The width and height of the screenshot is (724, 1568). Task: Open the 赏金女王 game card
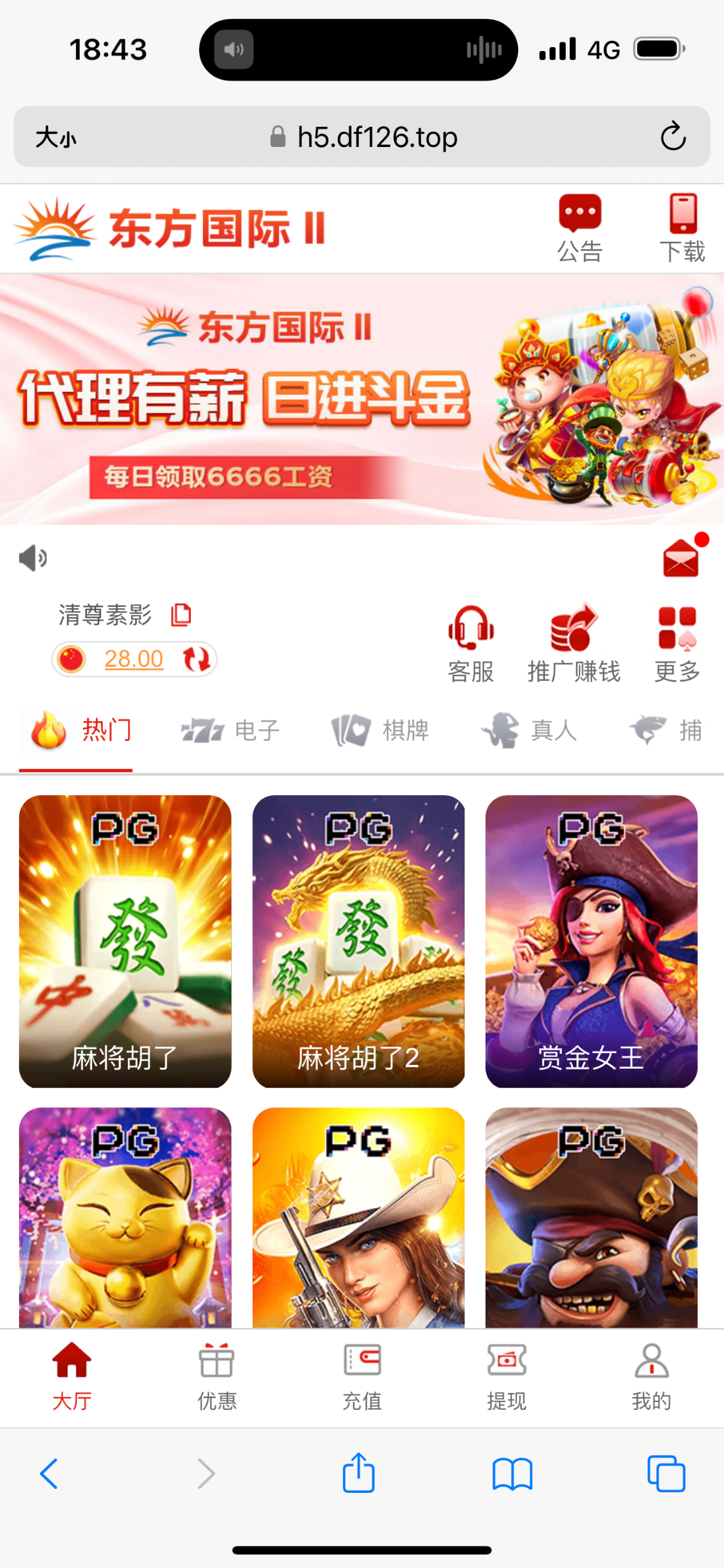591,941
